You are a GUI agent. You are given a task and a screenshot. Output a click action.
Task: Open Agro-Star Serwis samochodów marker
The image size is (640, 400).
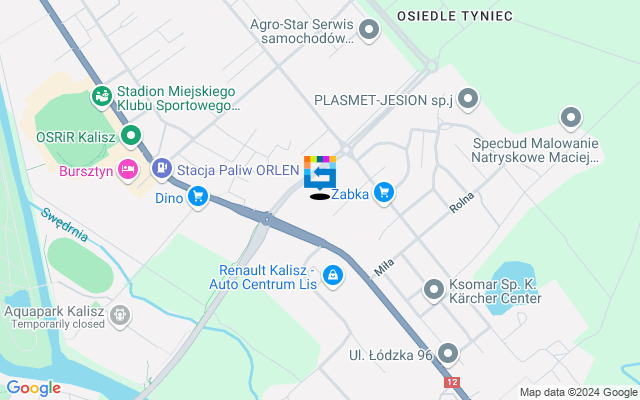coord(369,31)
